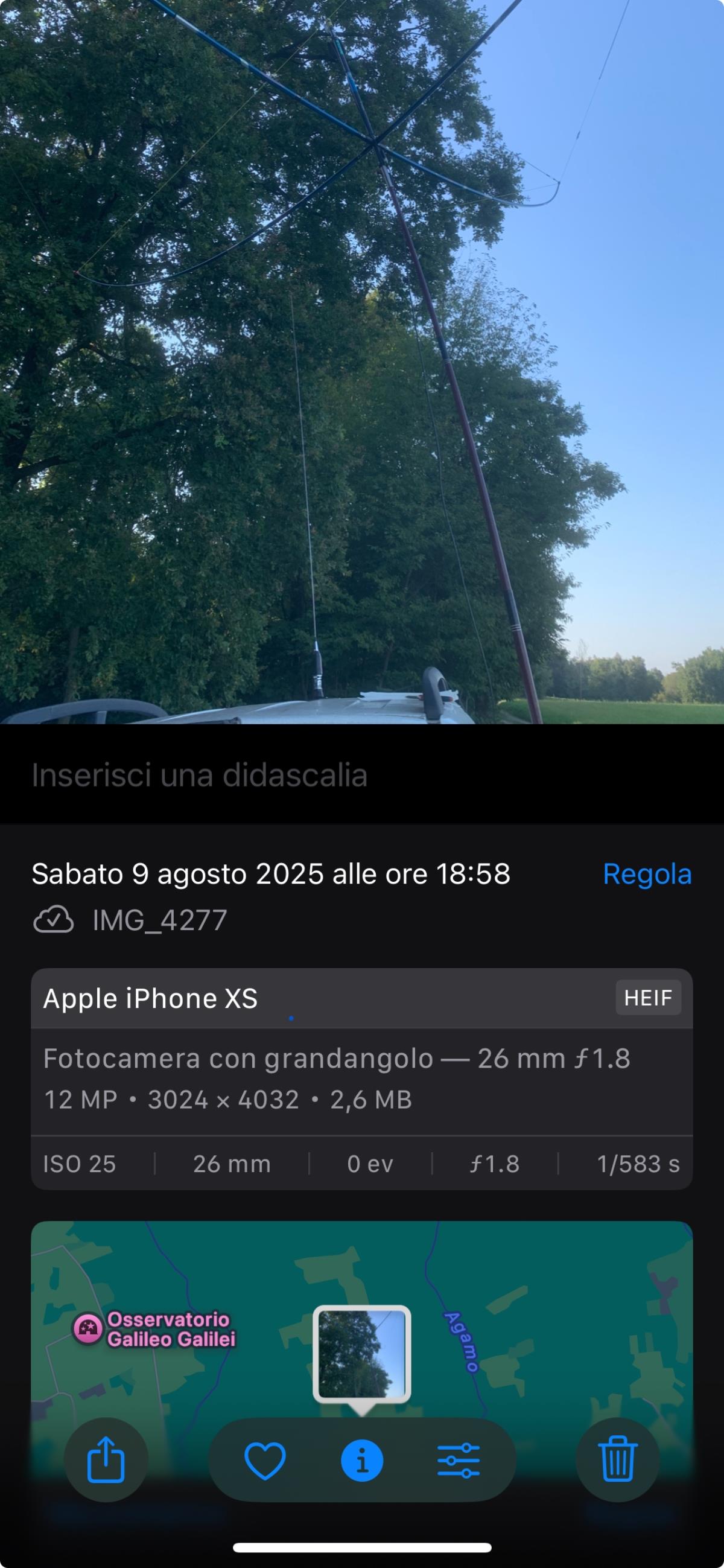Delete this photo with the trash icon
The height and width of the screenshot is (1568, 724).
618,1459
